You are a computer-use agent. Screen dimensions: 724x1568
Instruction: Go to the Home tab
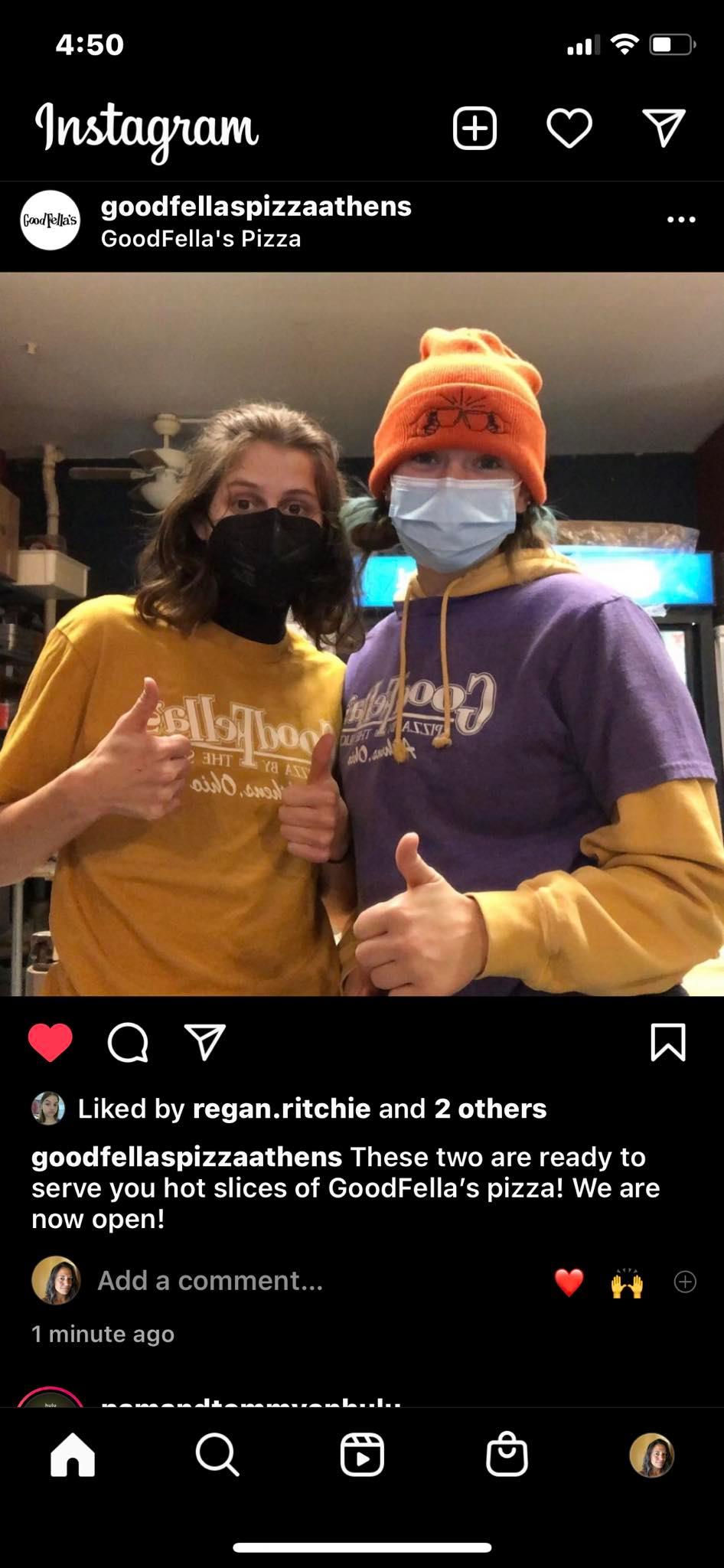pos(73,1455)
